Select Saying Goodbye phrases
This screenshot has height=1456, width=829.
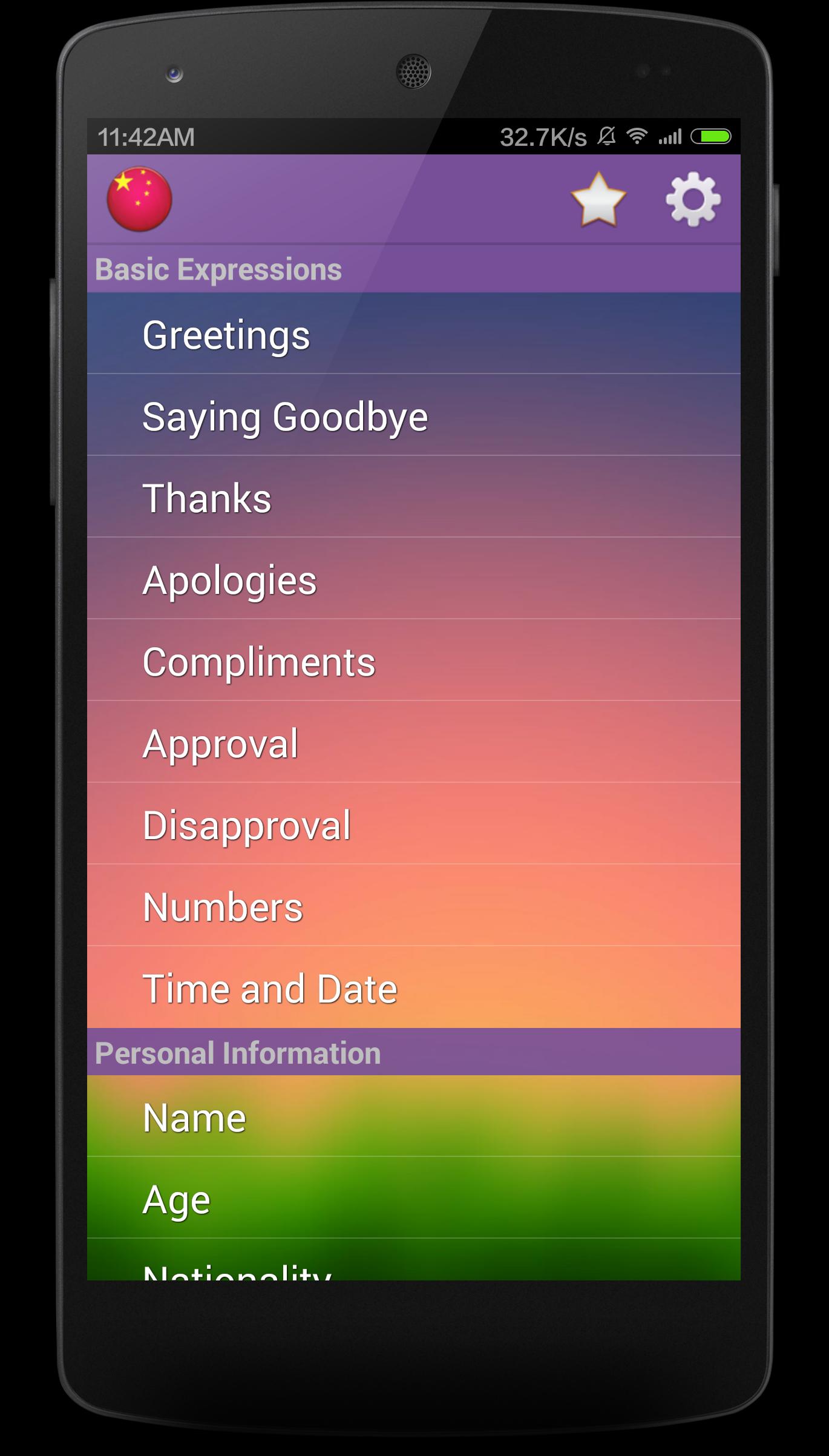pos(413,416)
